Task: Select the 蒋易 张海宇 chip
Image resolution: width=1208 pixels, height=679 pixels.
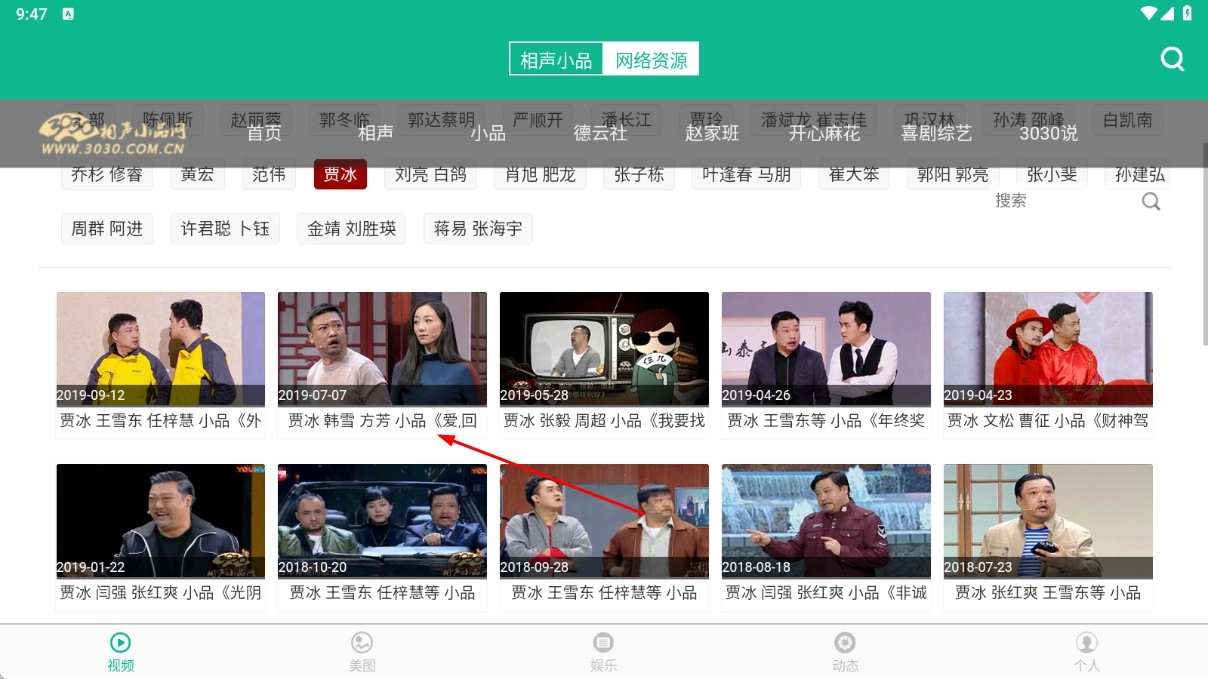Action: pos(478,228)
